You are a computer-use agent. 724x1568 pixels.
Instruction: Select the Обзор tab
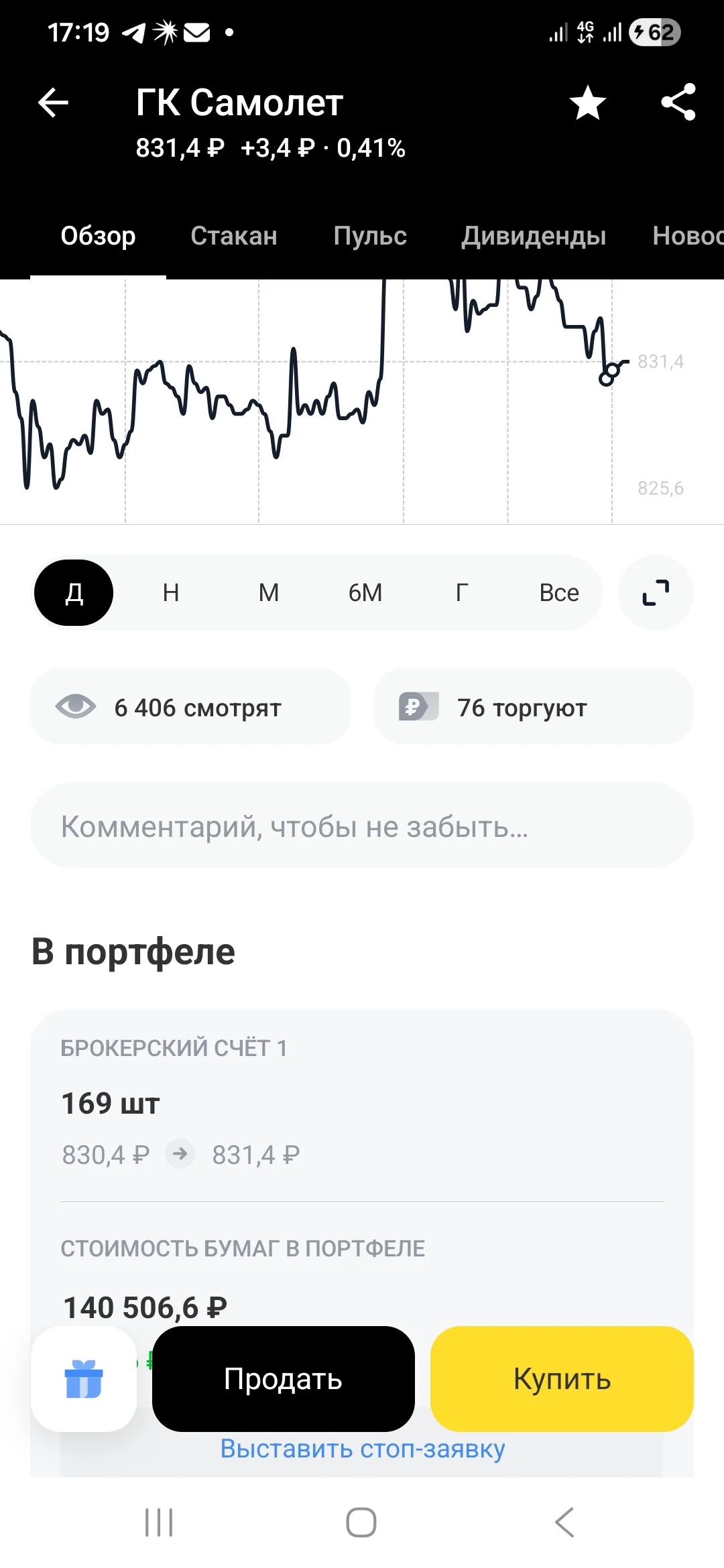pos(98,236)
